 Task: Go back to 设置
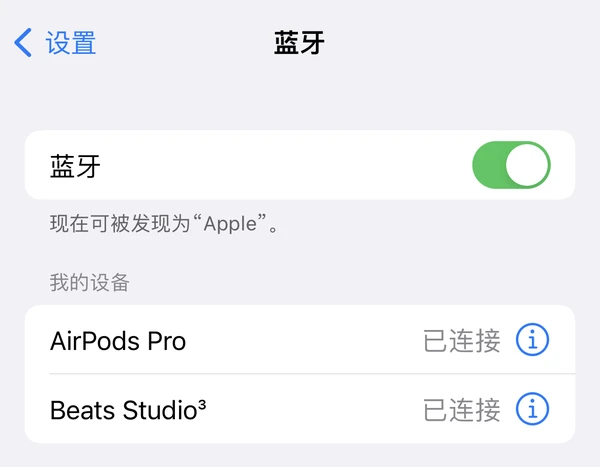click(x=56, y=43)
